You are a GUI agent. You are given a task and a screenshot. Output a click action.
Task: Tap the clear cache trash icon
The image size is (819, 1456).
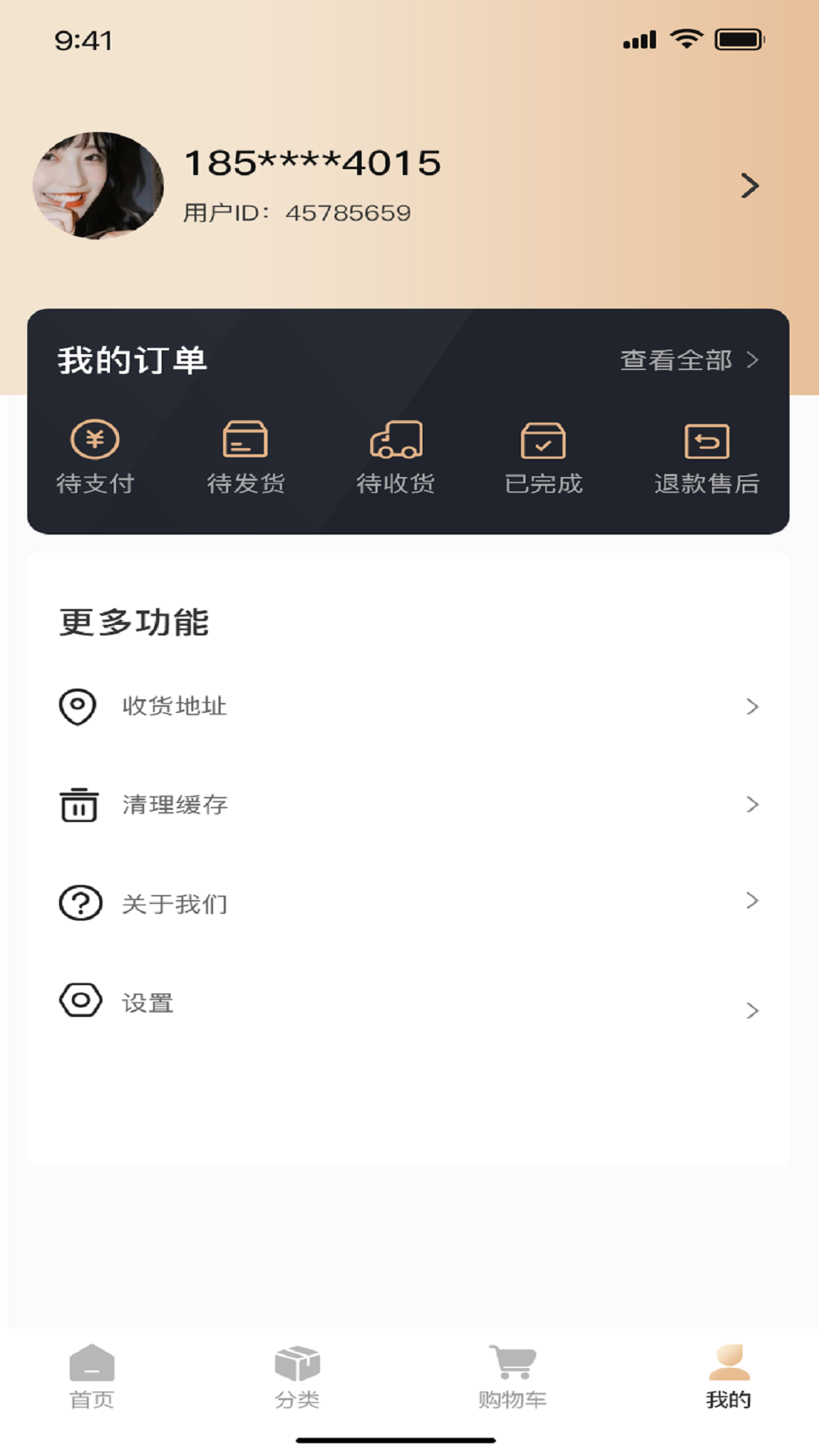click(78, 805)
